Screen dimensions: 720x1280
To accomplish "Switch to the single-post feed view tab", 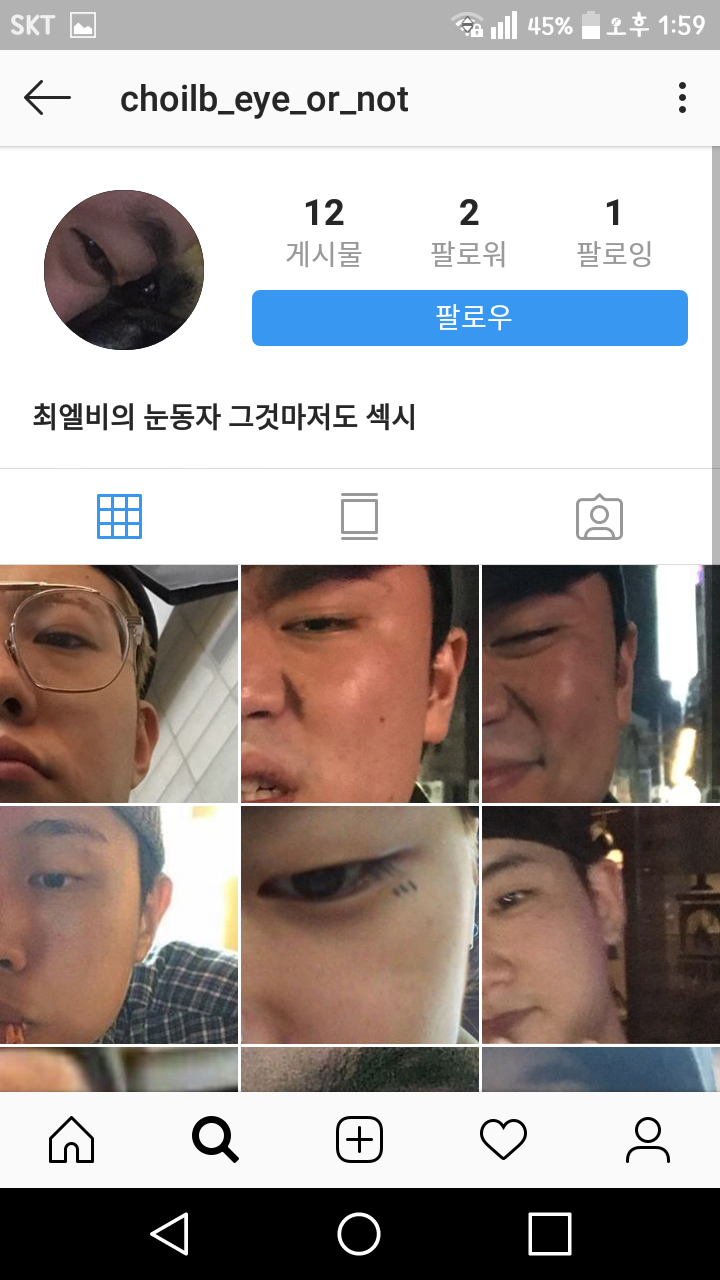I will (359, 517).
